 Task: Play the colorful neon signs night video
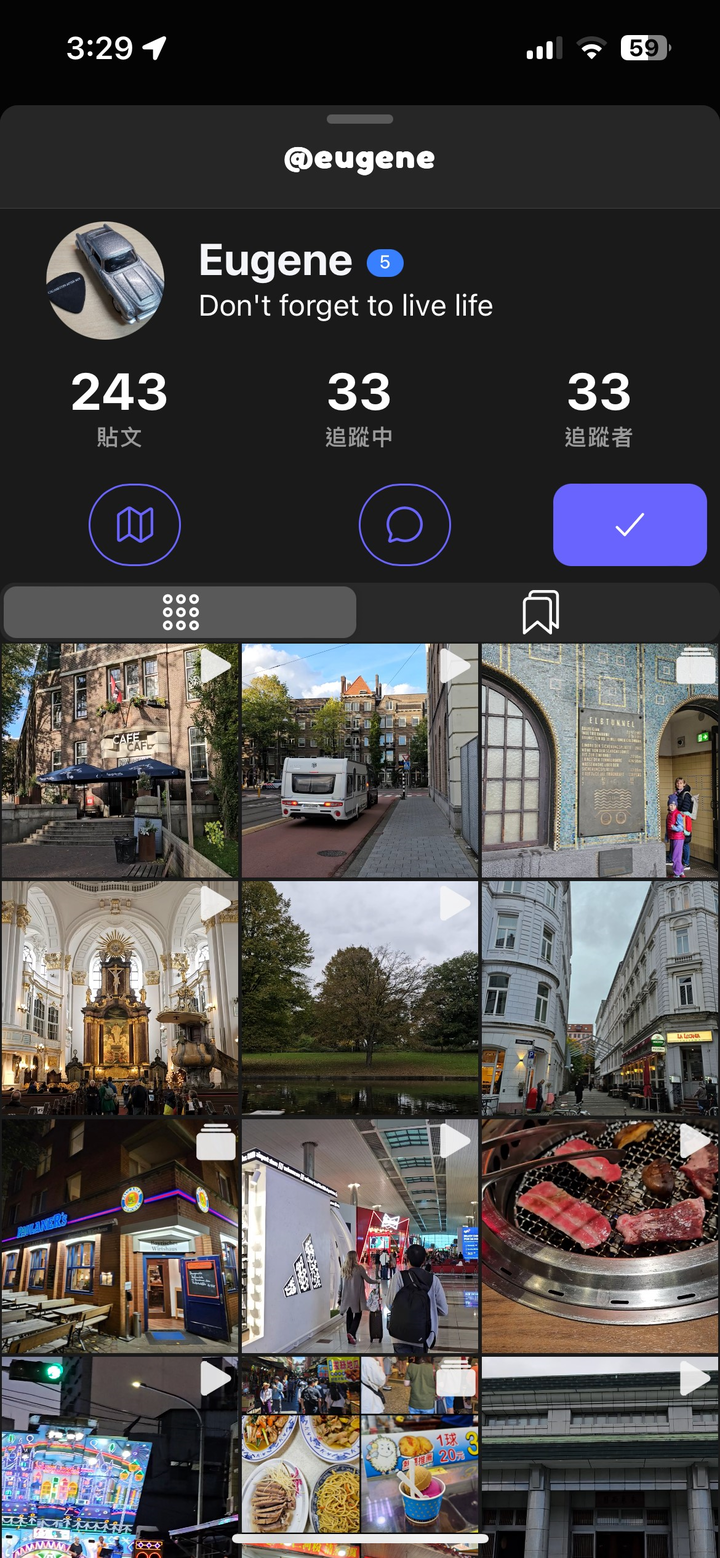[120, 1450]
